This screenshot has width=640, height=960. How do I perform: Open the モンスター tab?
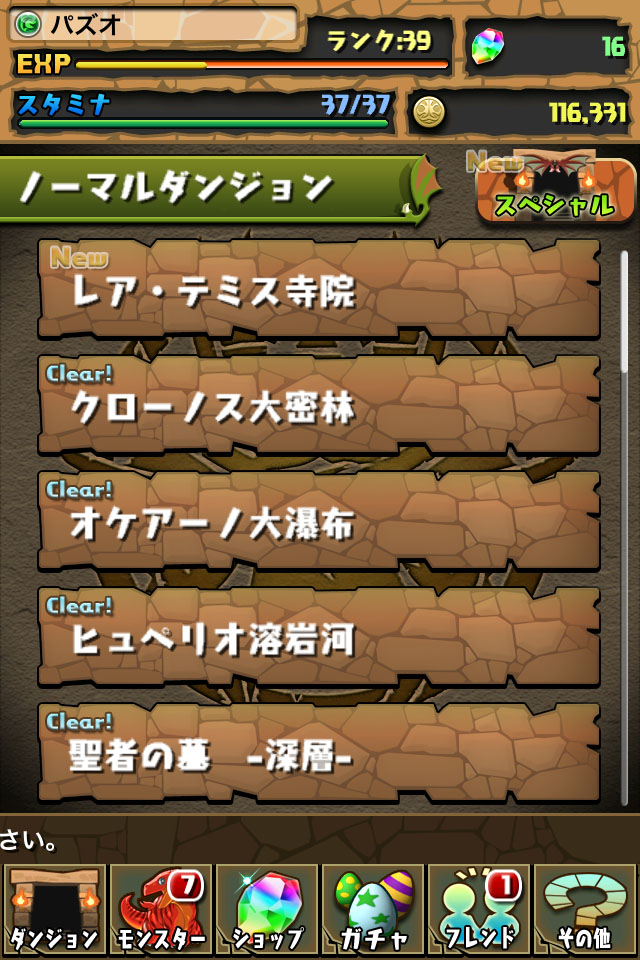pyautogui.click(x=160, y=908)
